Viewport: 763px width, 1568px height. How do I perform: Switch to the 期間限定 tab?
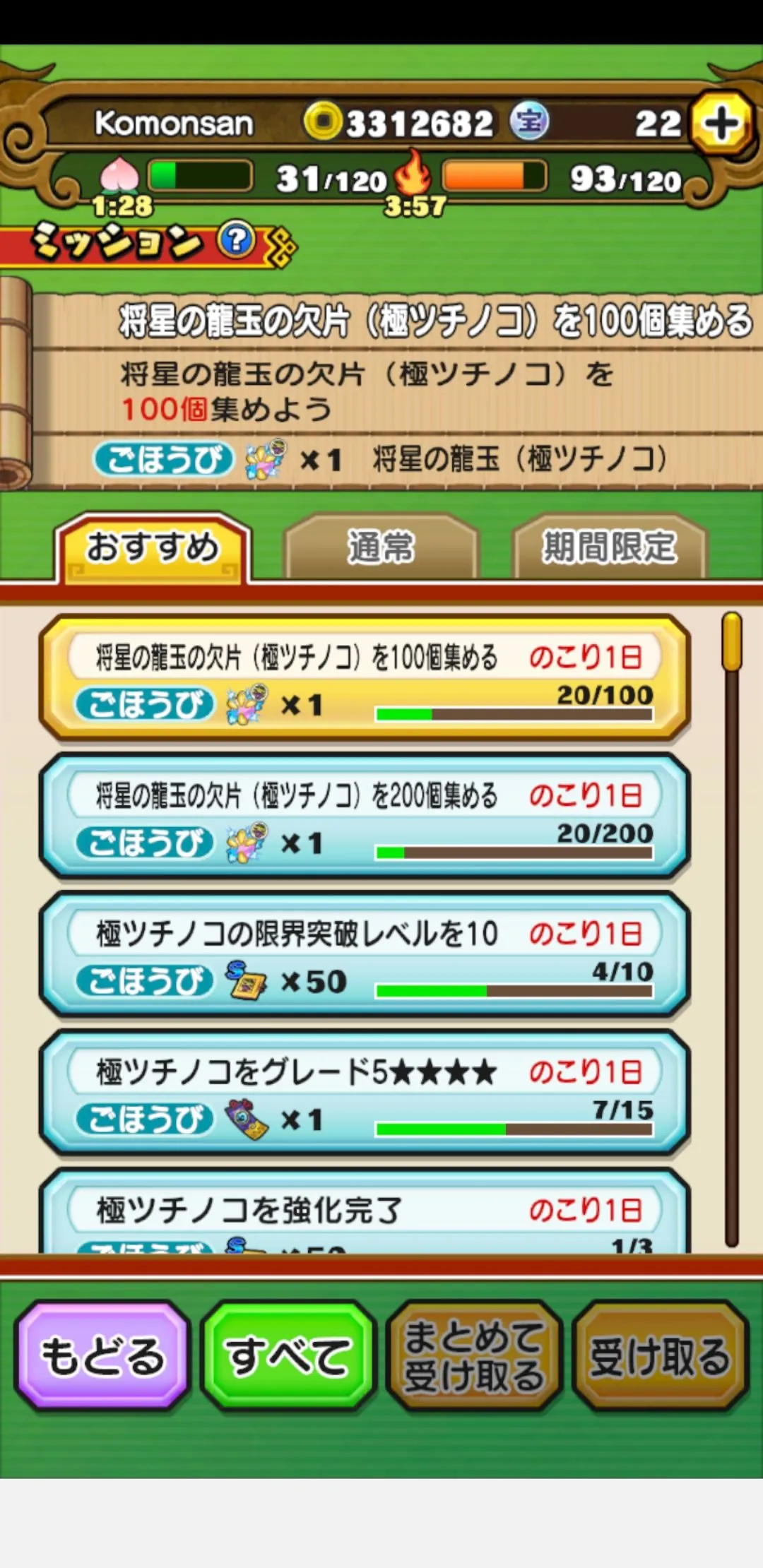pos(609,548)
